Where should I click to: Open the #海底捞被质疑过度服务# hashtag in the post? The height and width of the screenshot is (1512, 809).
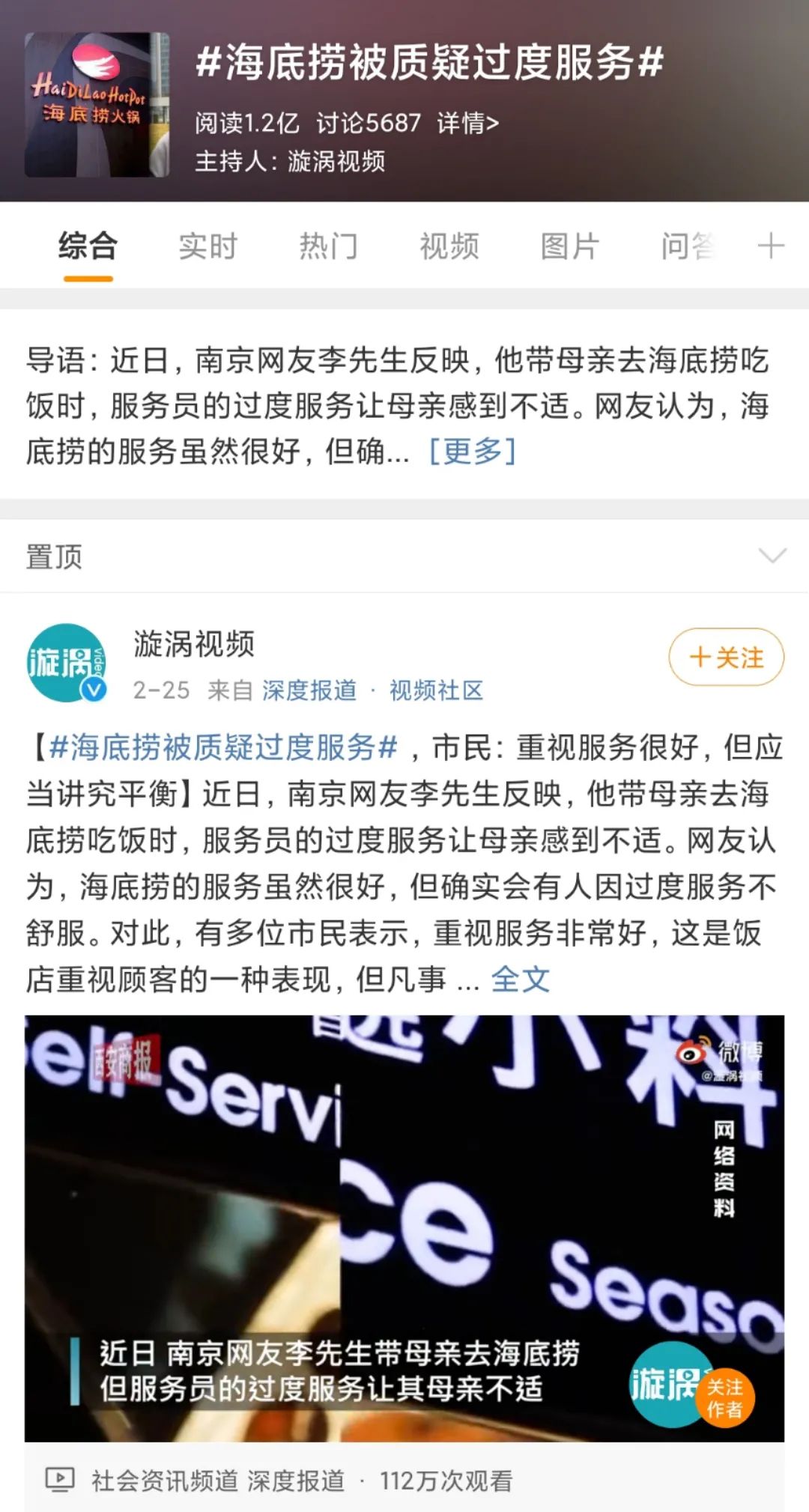point(222,747)
